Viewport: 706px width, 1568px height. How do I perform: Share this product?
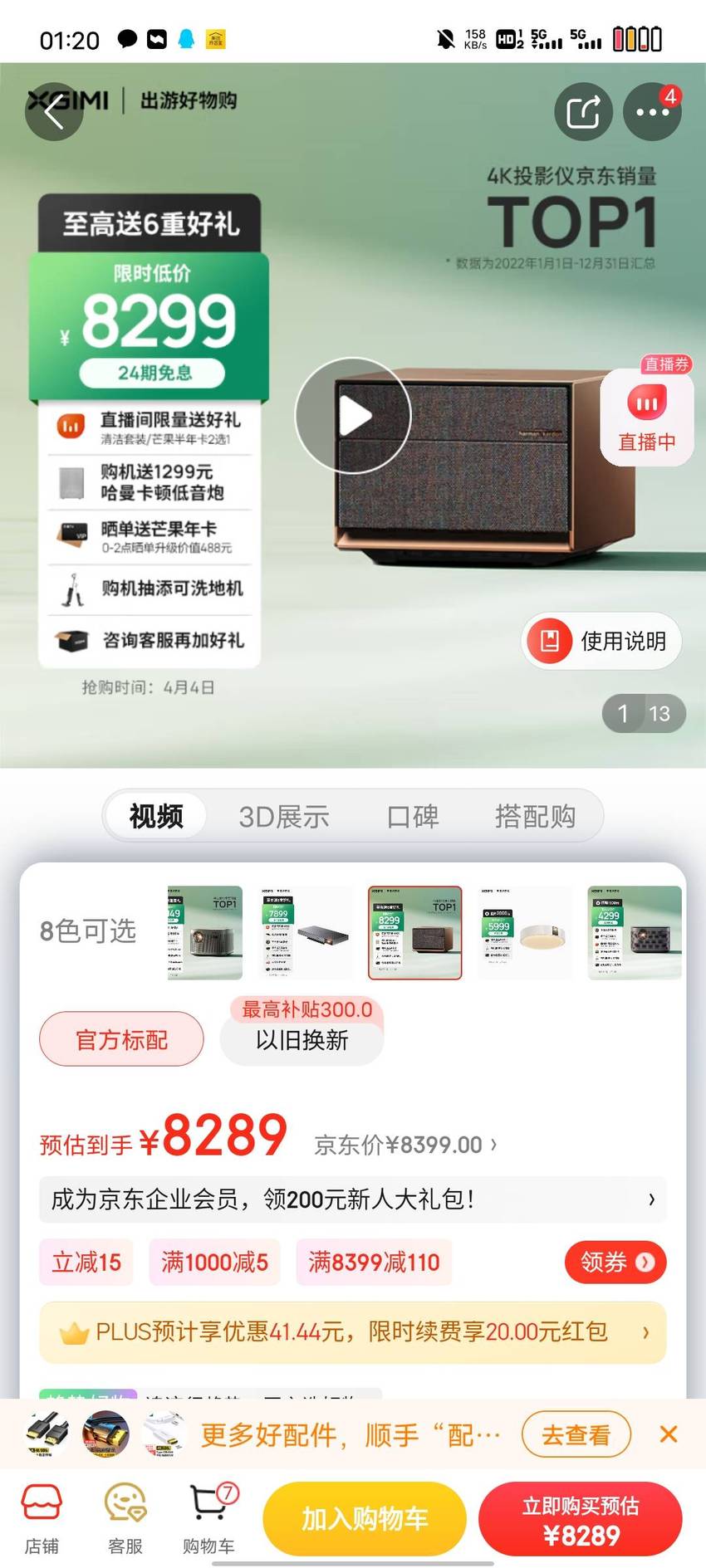[x=583, y=111]
